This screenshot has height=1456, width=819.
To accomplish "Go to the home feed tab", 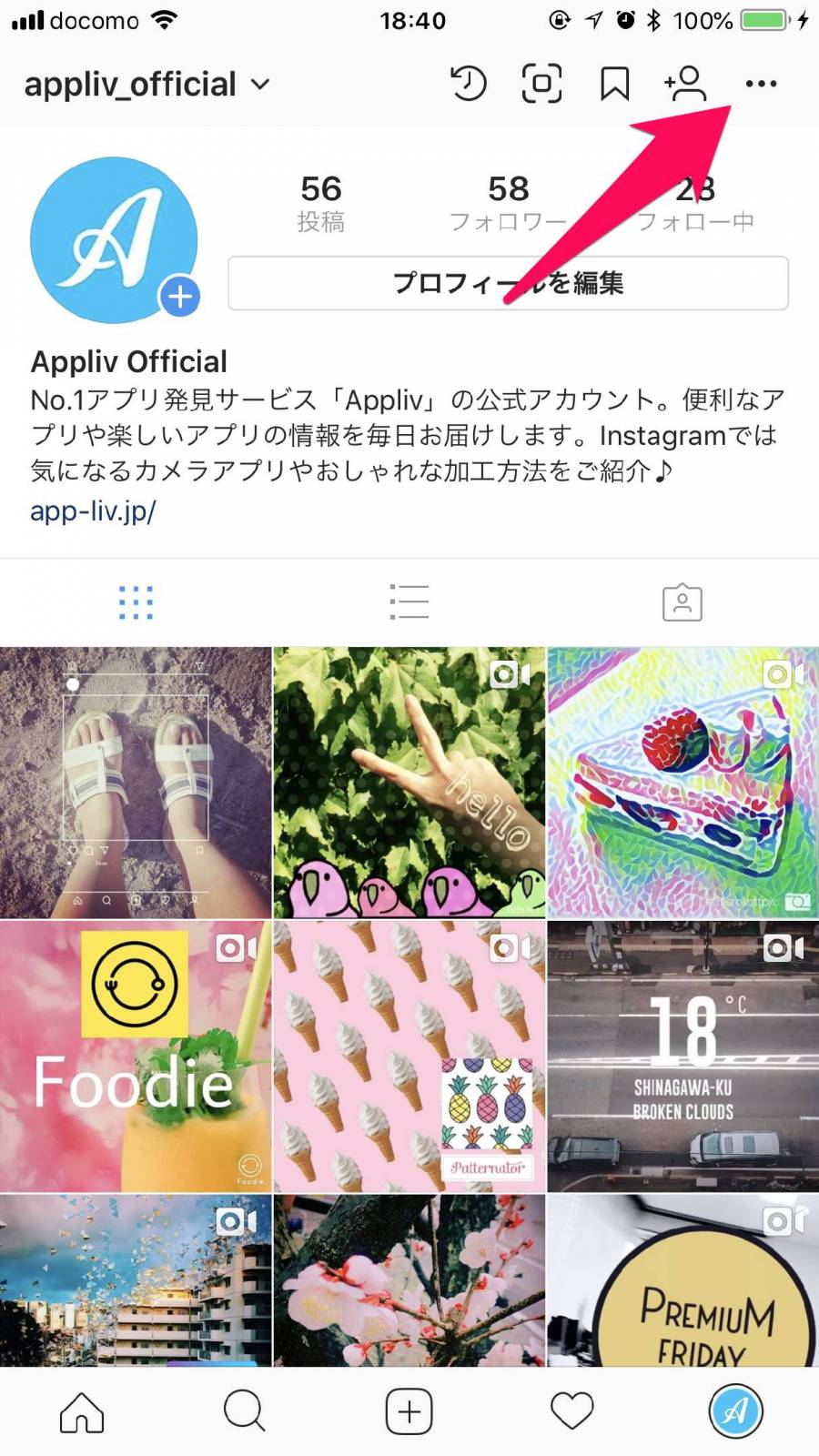I will tap(82, 1411).
